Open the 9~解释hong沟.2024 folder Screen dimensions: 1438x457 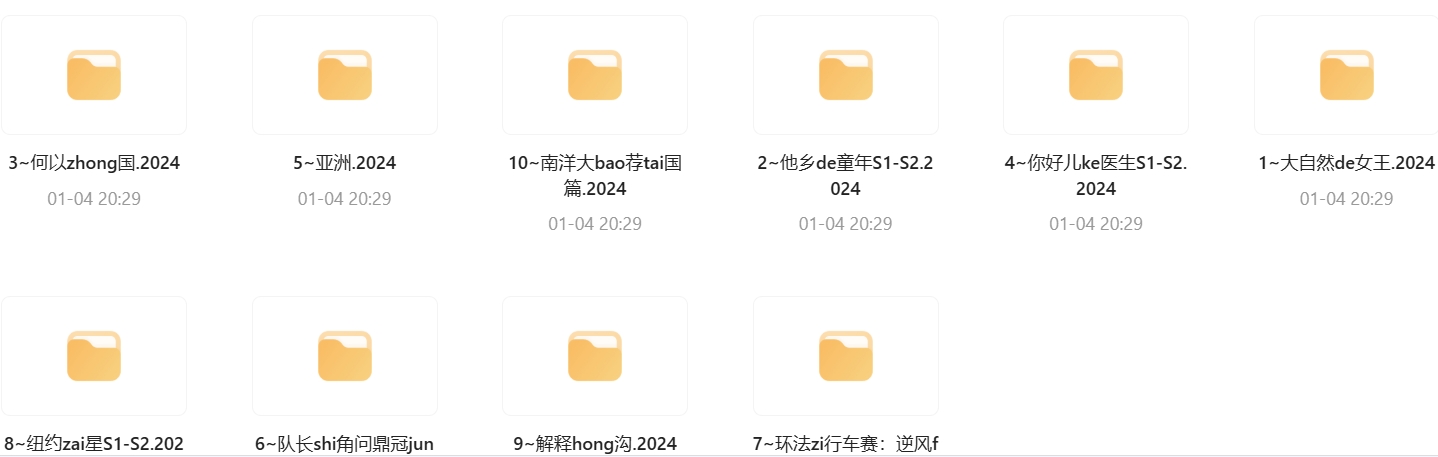(594, 356)
